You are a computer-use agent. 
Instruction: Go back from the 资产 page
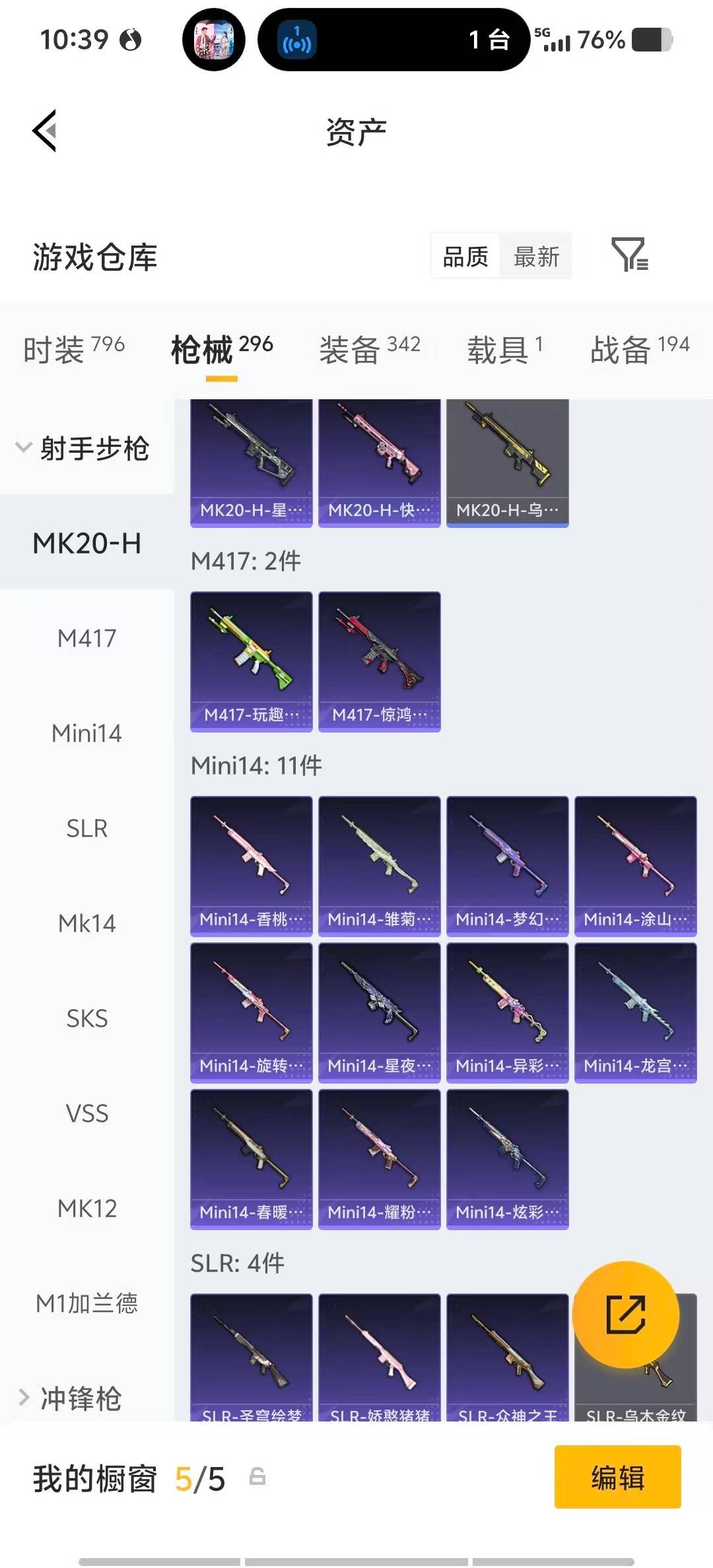coord(45,131)
